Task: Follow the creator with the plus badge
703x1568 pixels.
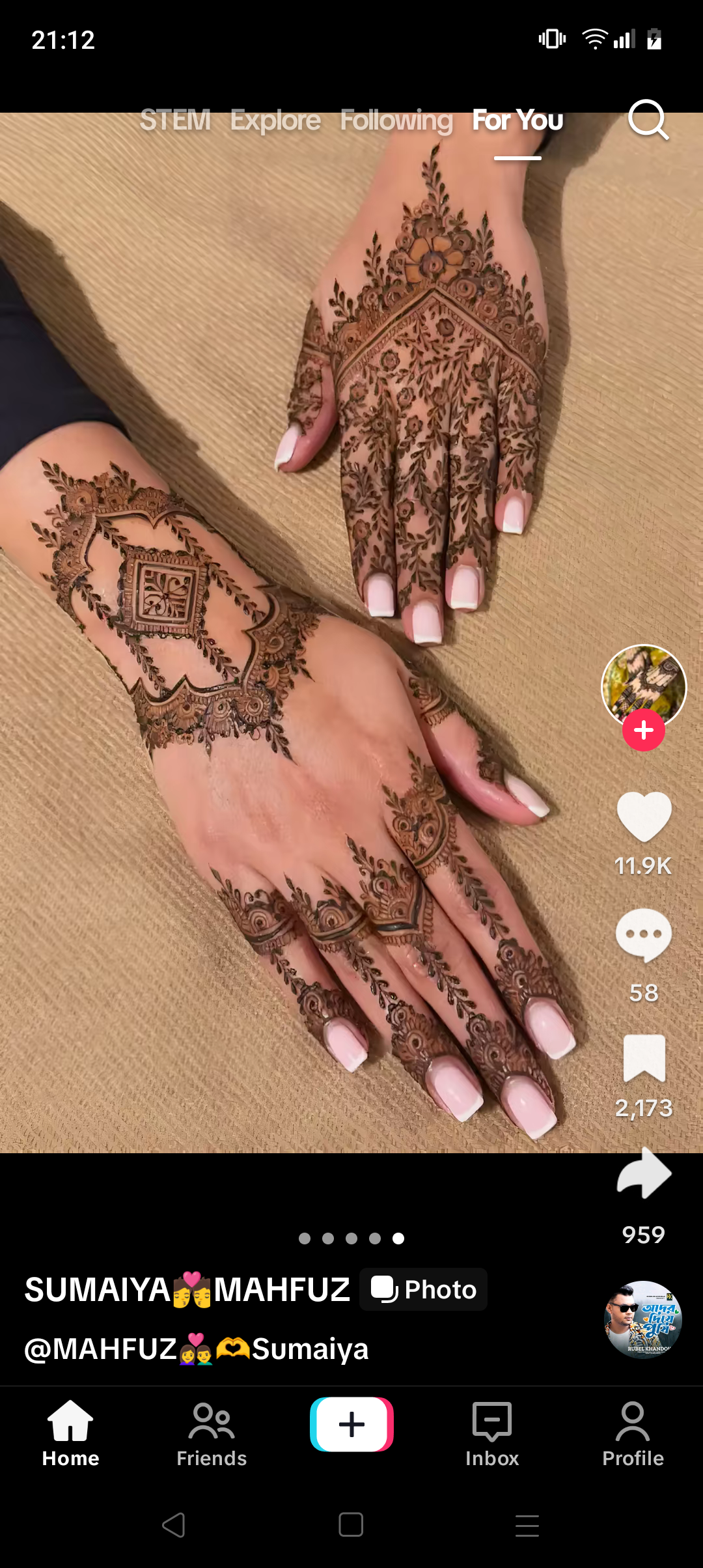Action: click(644, 731)
